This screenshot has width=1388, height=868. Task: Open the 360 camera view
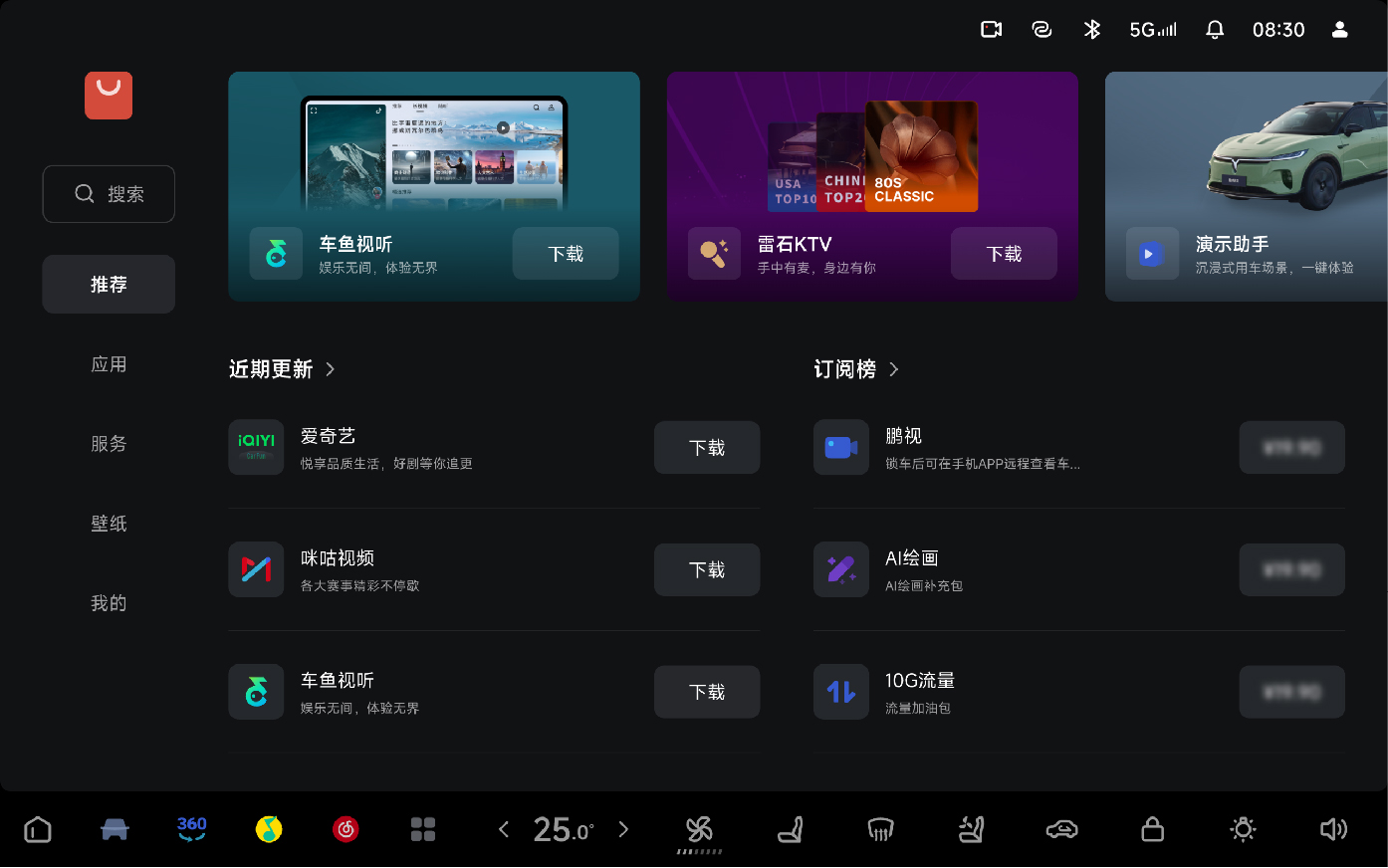click(191, 829)
